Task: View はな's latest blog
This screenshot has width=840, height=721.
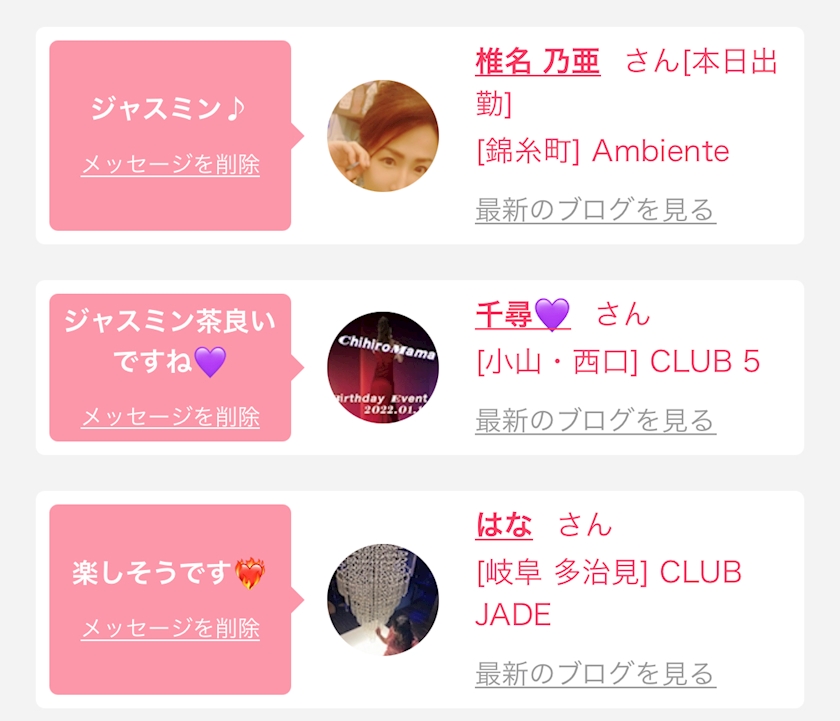Action: click(x=595, y=673)
